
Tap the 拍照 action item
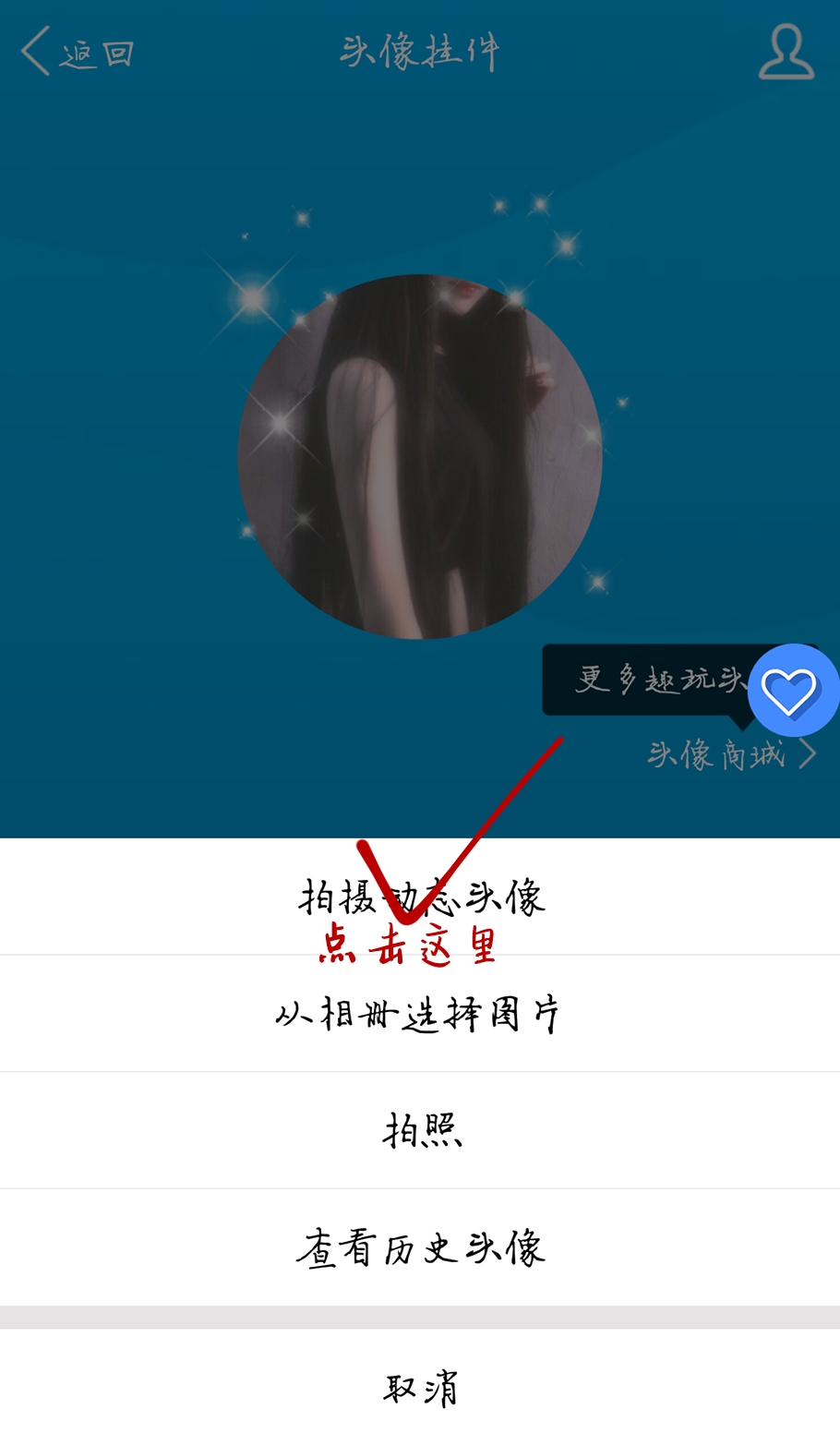click(420, 1129)
